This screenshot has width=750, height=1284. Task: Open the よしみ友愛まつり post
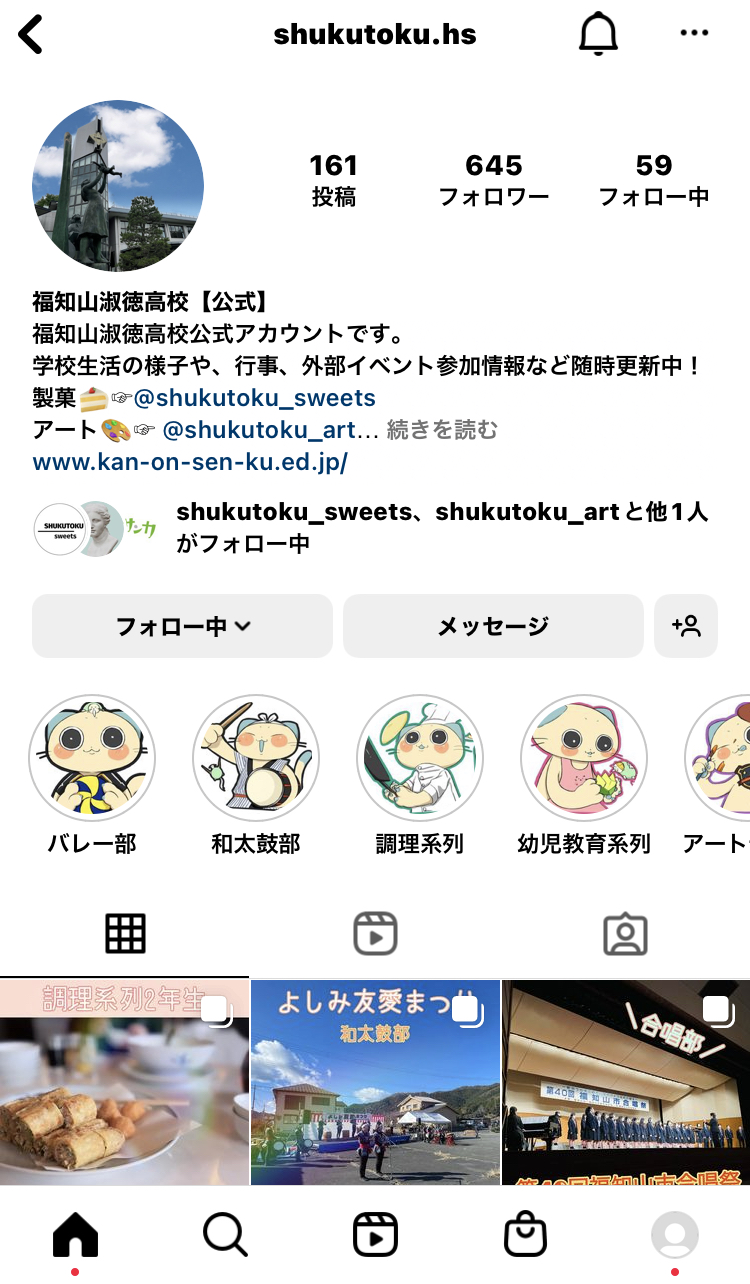[x=375, y=1082]
